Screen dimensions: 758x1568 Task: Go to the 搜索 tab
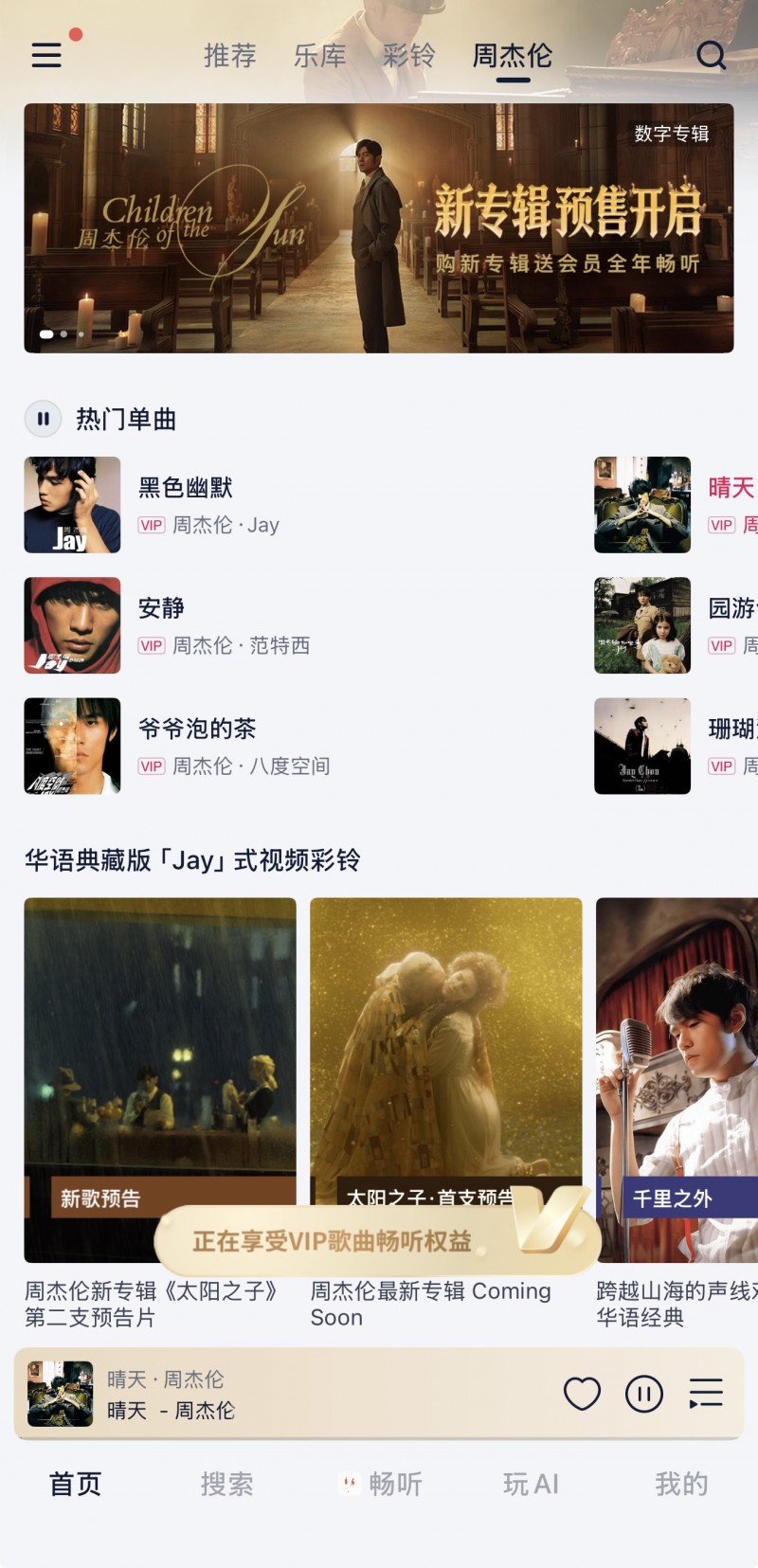(227, 1484)
